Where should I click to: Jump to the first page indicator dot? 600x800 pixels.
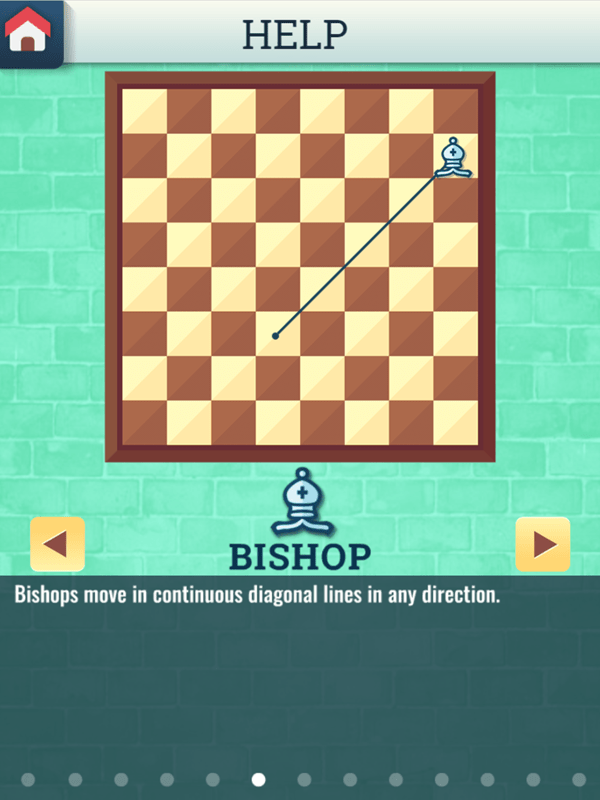[x=28, y=779]
